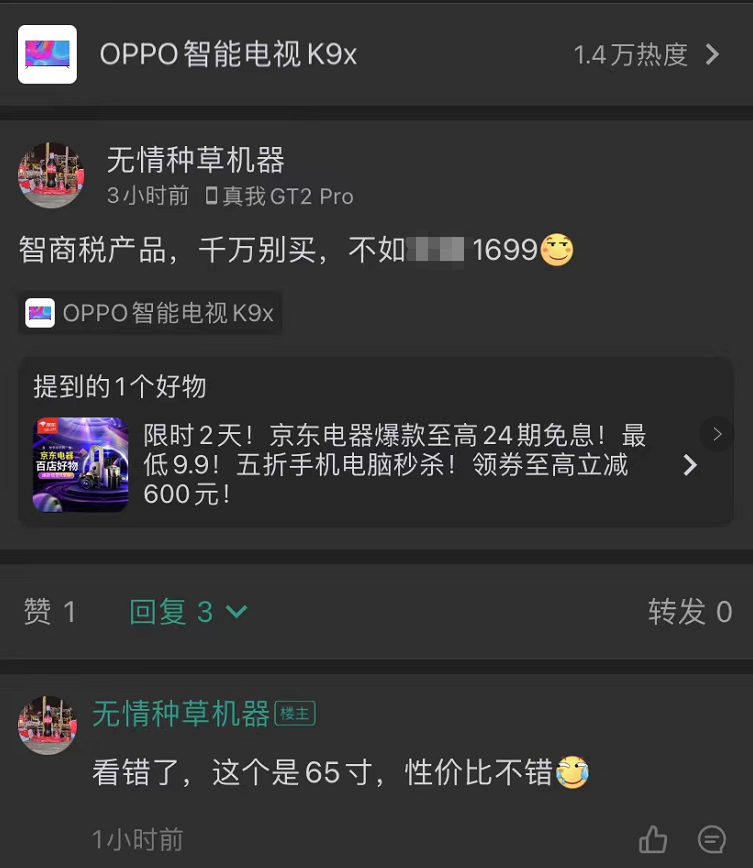Open the chevron next to 1.4万热度
753x868 pixels.
pyautogui.click(x=713, y=55)
